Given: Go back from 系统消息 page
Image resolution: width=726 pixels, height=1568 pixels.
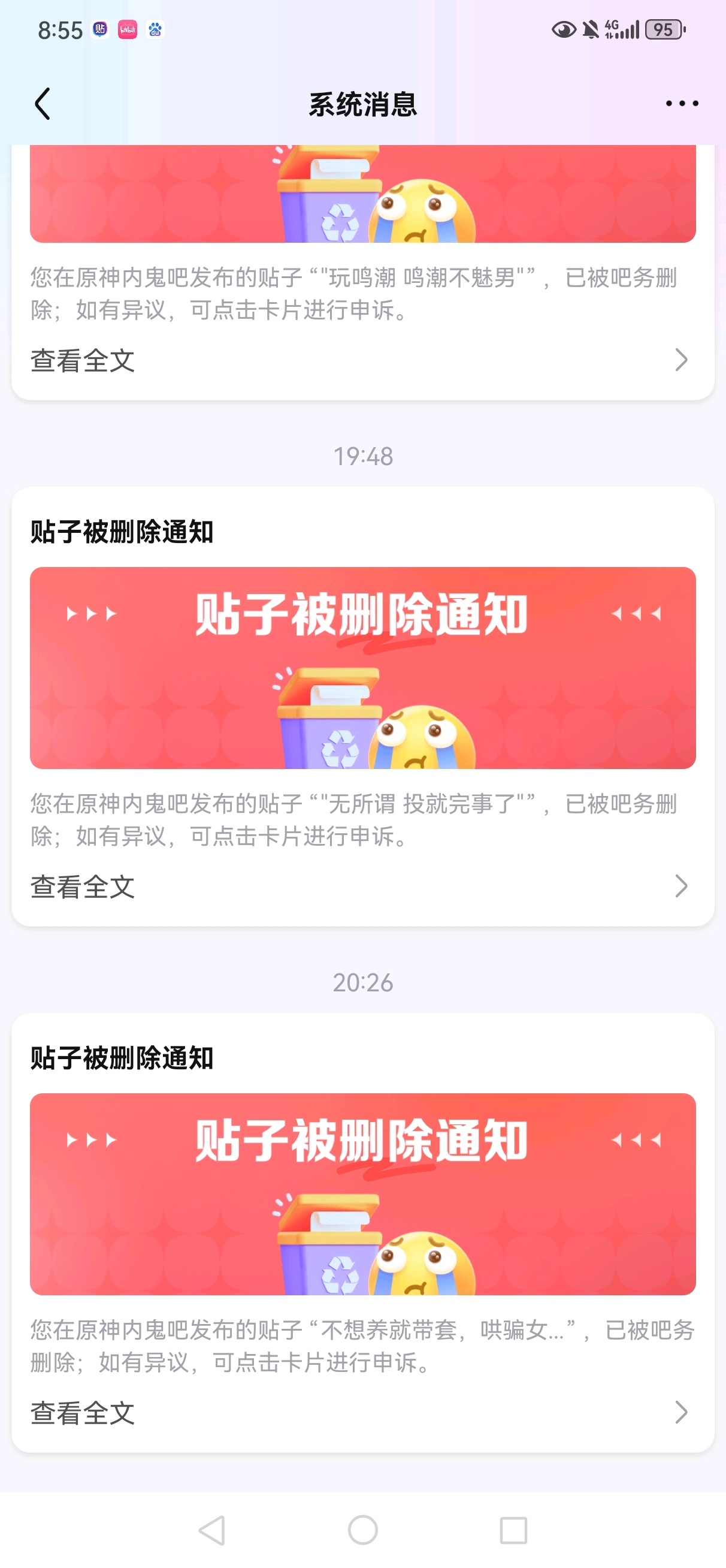Looking at the screenshot, I should click(x=43, y=104).
